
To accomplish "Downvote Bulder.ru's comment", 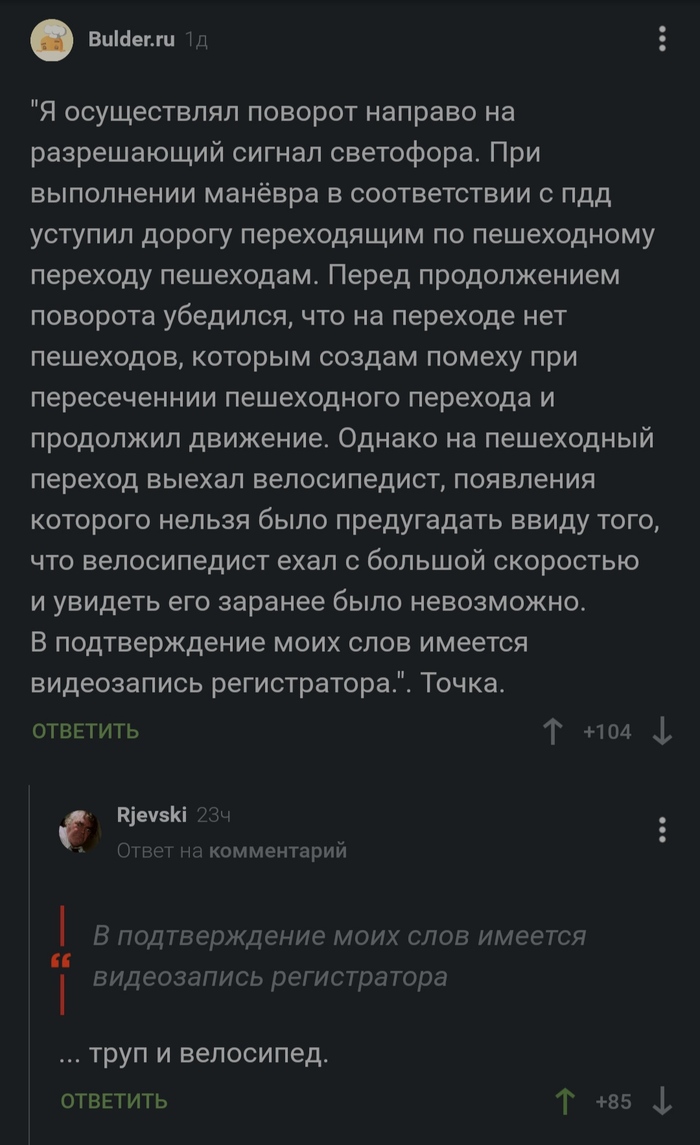I will [x=662, y=733].
